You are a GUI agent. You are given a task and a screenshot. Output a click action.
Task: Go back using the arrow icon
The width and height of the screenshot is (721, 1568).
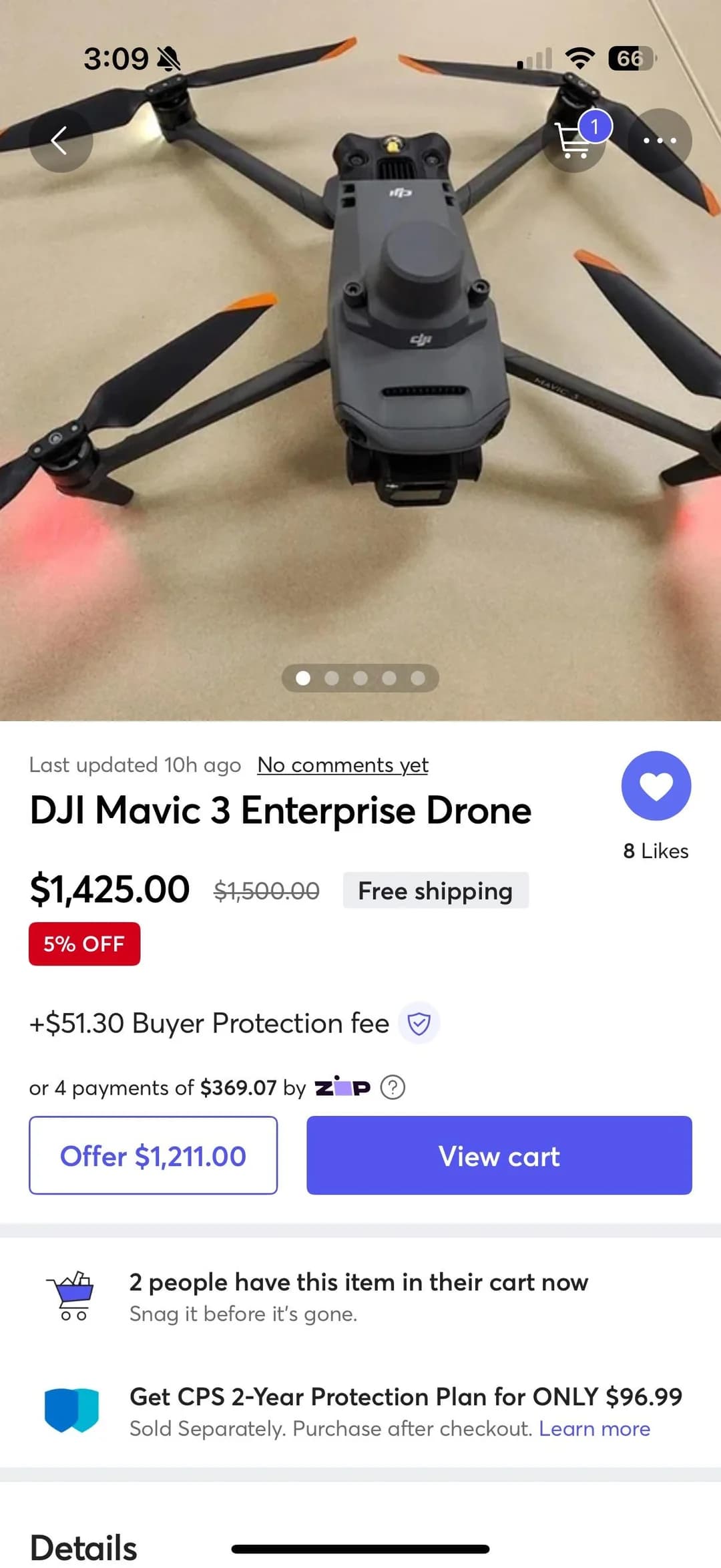click(61, 140)
